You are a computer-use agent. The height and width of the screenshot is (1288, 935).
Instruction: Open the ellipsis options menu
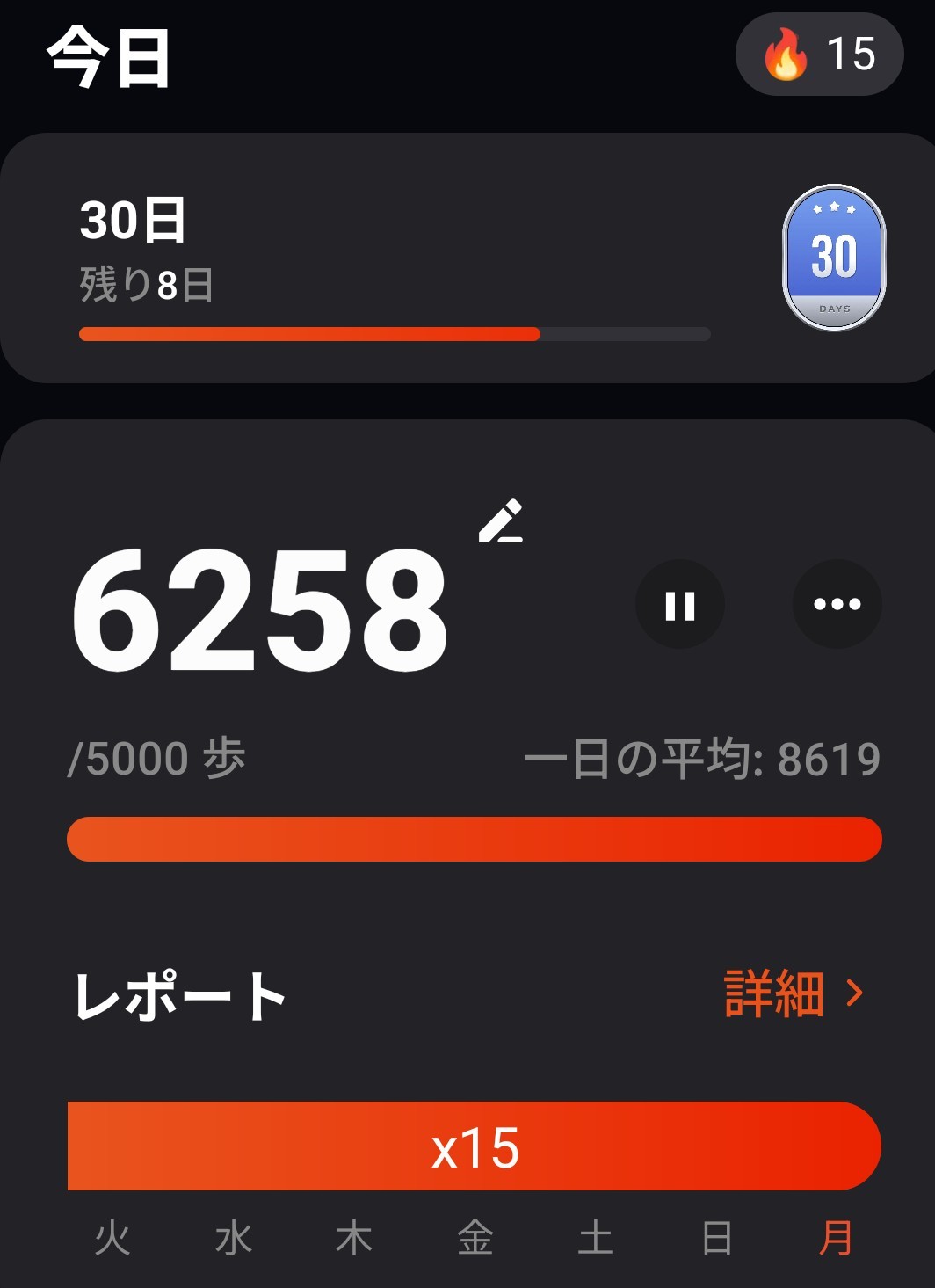click(837, 605)
